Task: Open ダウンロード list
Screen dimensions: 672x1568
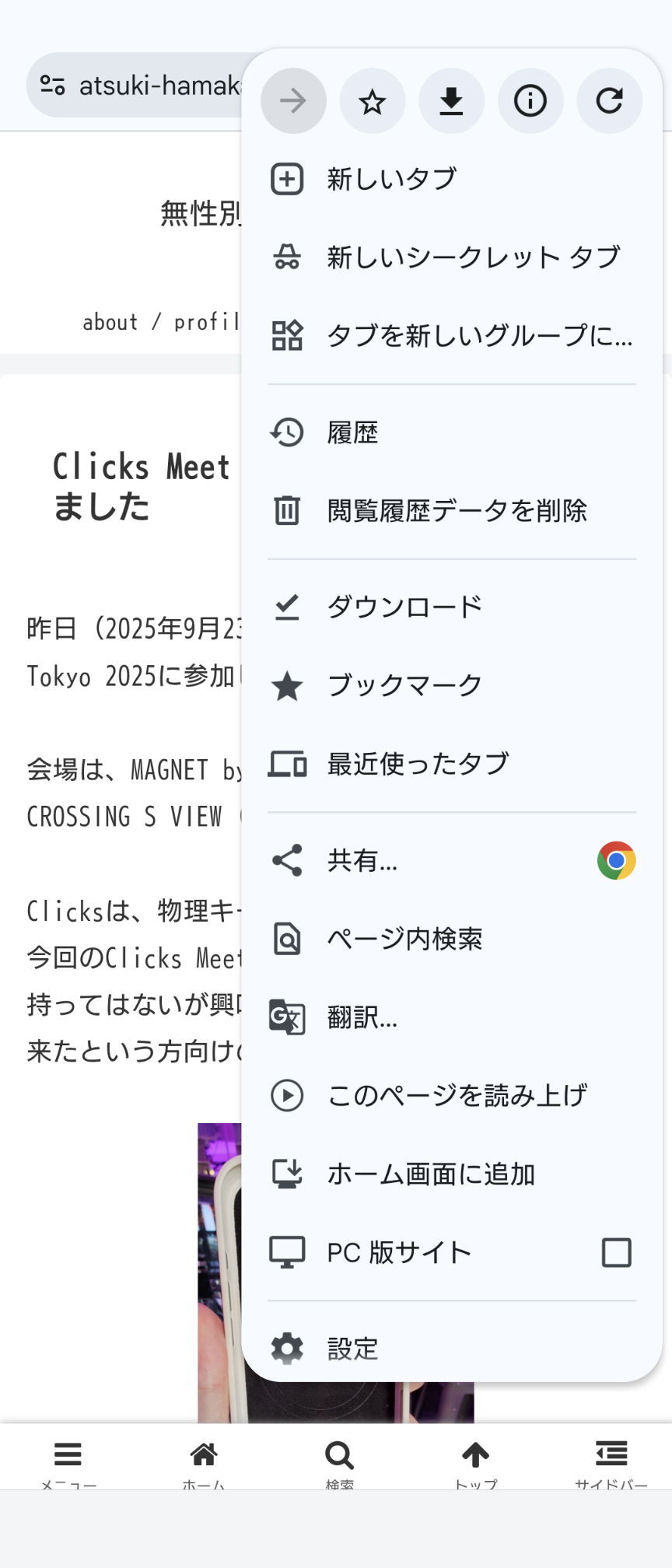Action: (404, 607)
